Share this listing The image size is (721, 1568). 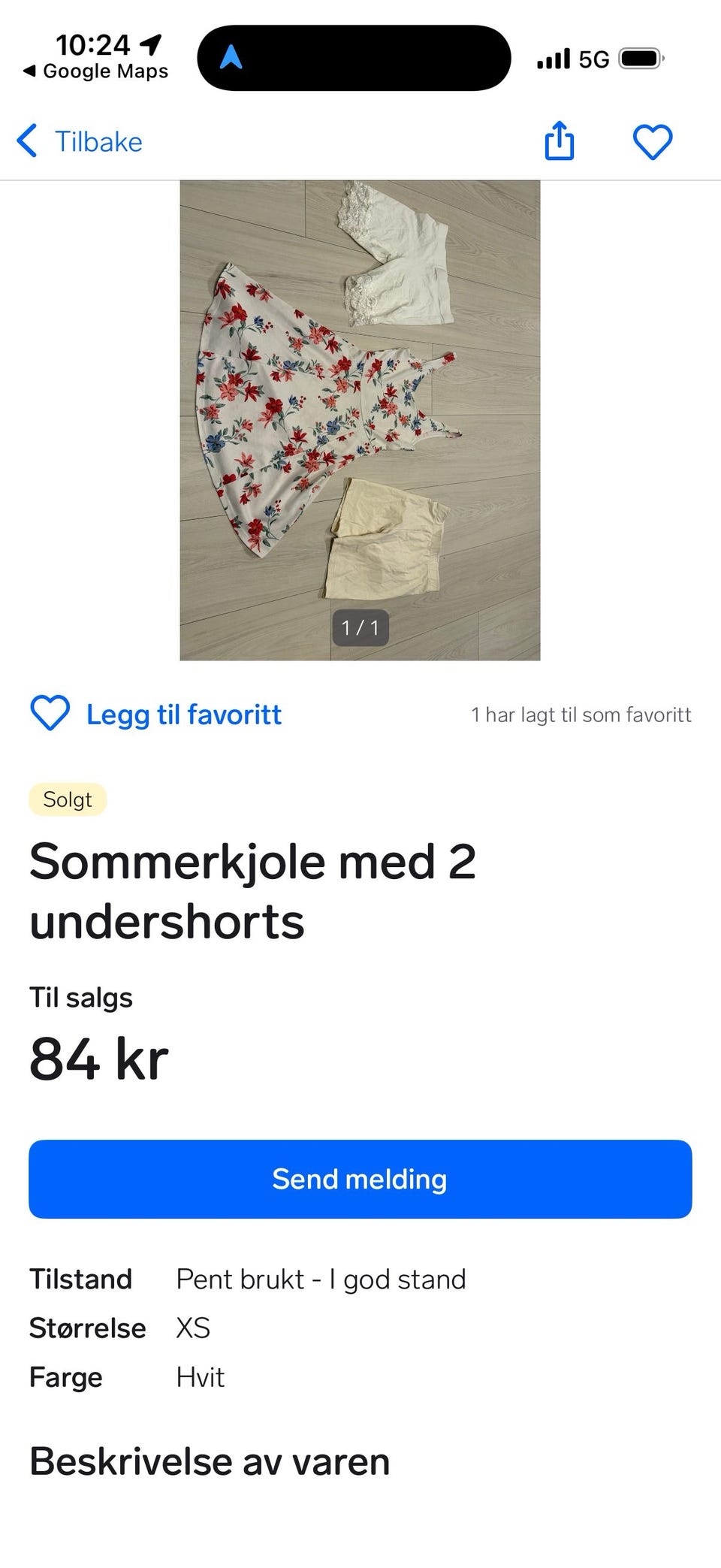click(x=559, y=141)
